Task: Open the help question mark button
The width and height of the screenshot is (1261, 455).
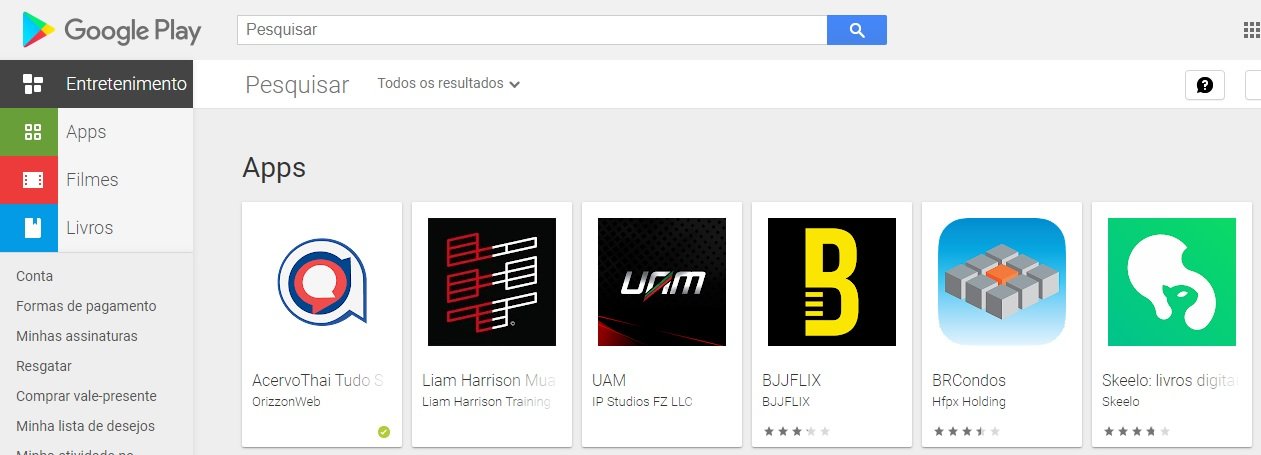Action: tap(1204, 85)
